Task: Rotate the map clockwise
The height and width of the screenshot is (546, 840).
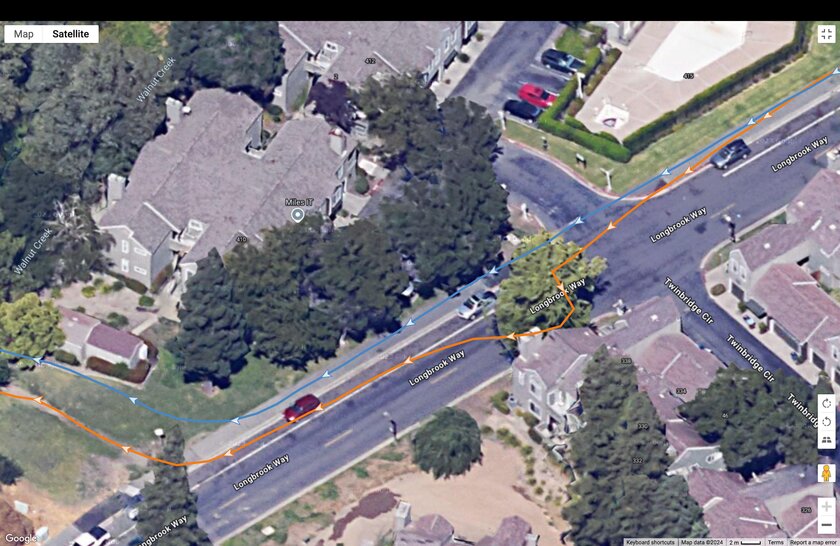Action: click(826, 403)
